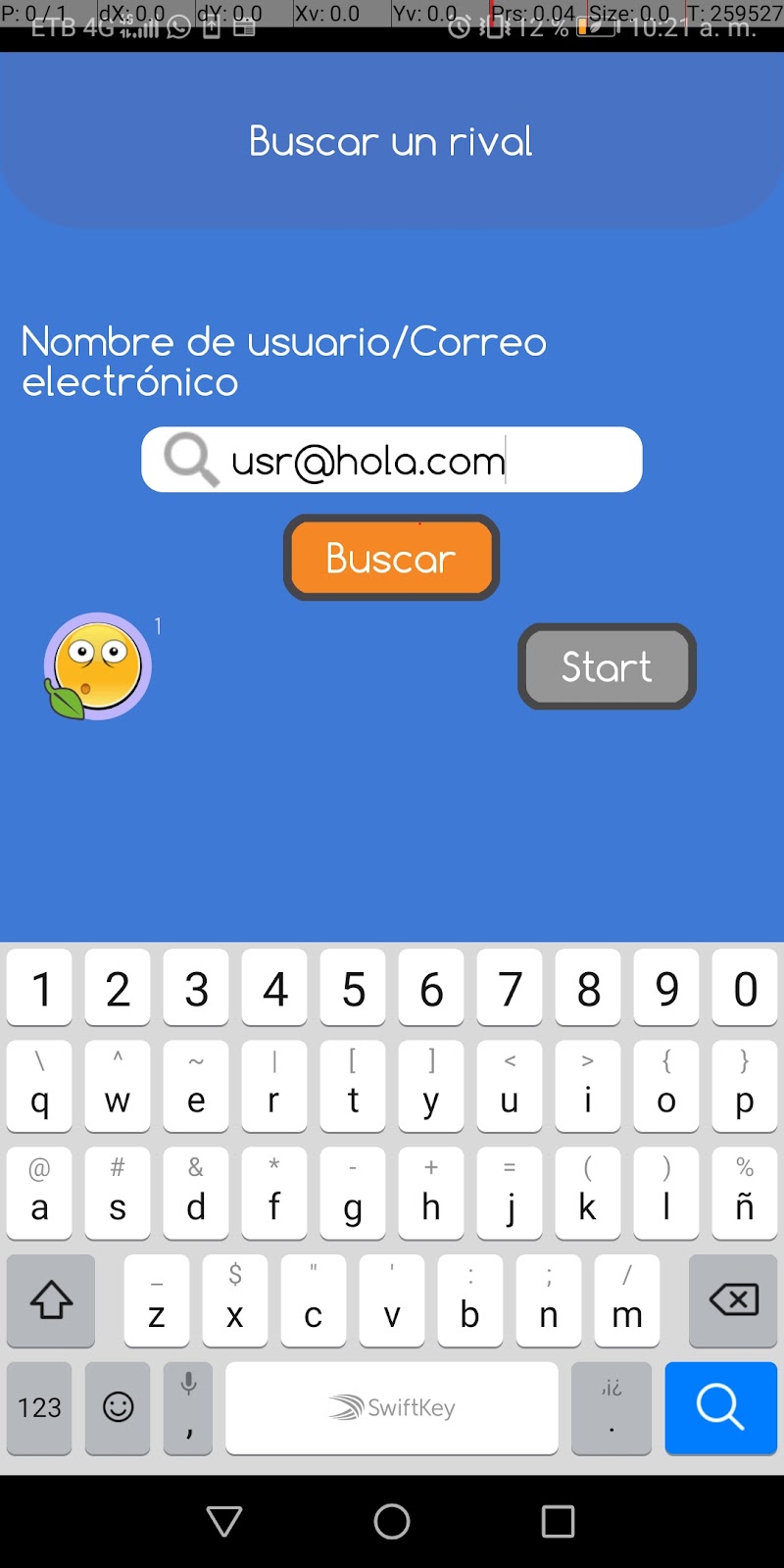Open the keyboard emoji panel
Screen dimensions: 784x1568
118,1407
